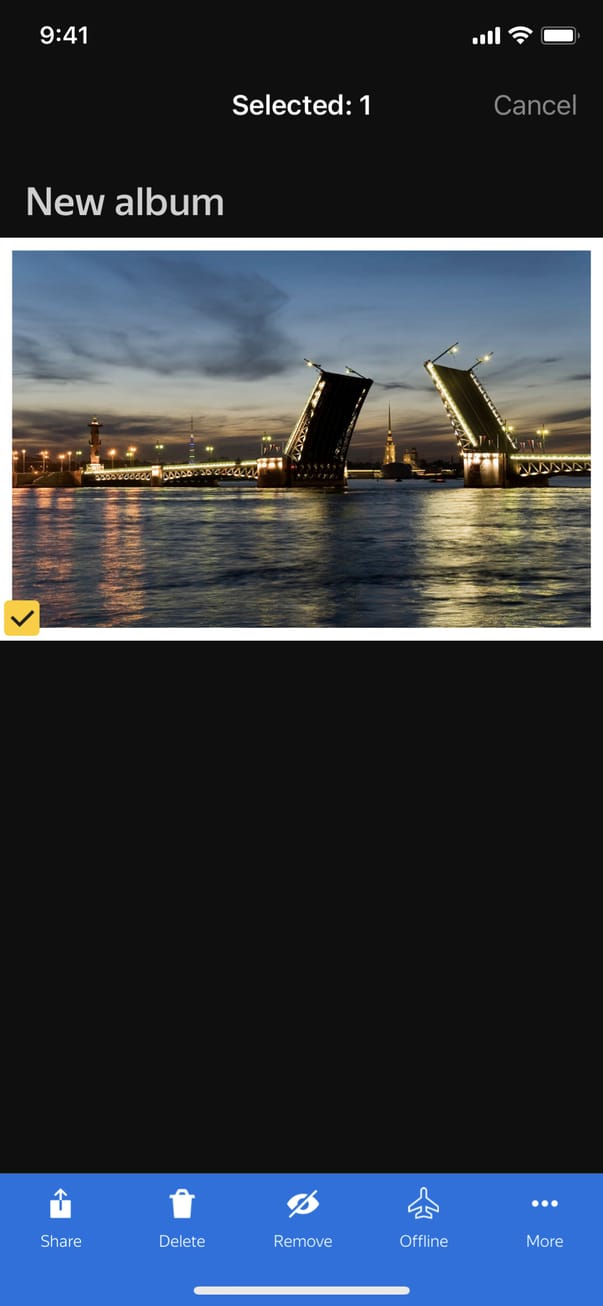The image size is (603, 1306).
Task: Share the selected photo
Action: coord(61,1218)
